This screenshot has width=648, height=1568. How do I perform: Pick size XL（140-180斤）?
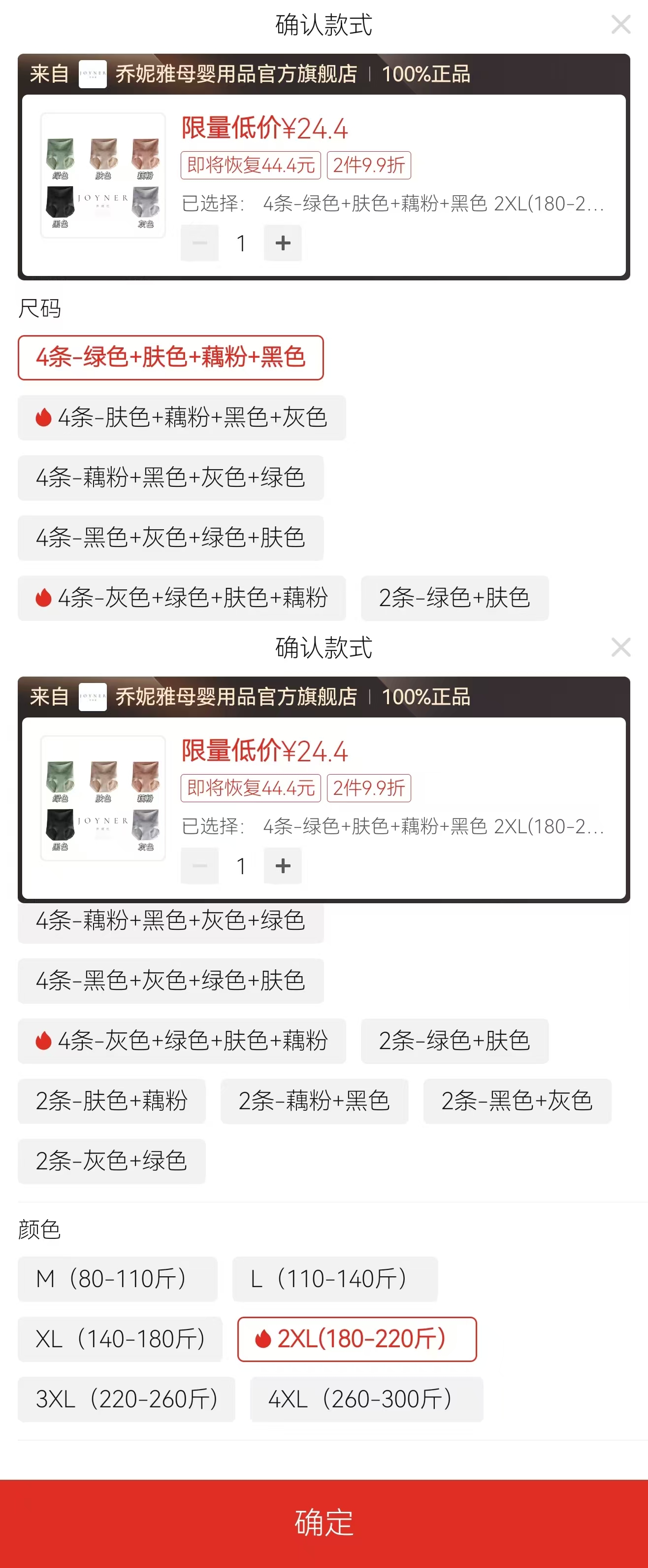pos(120,1338)
